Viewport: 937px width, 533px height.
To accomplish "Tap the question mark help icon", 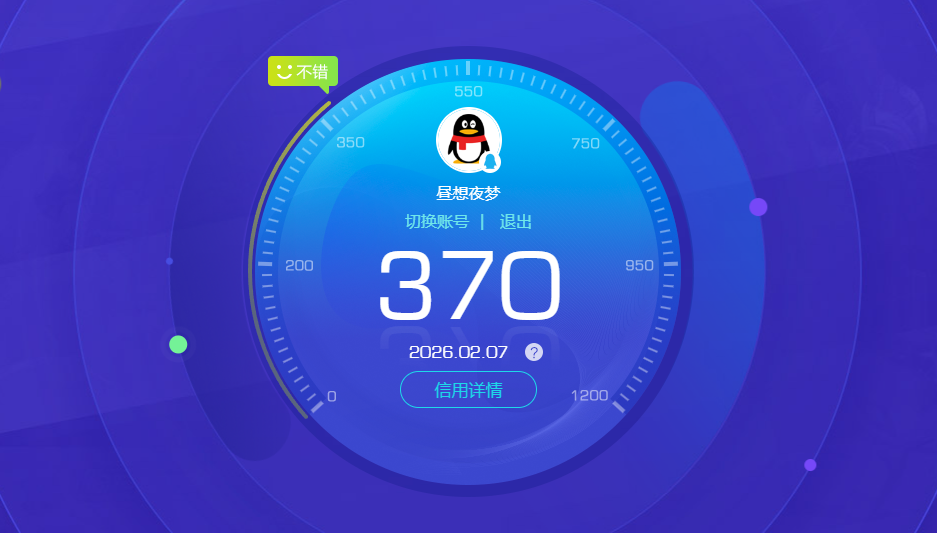I will 534,352.
